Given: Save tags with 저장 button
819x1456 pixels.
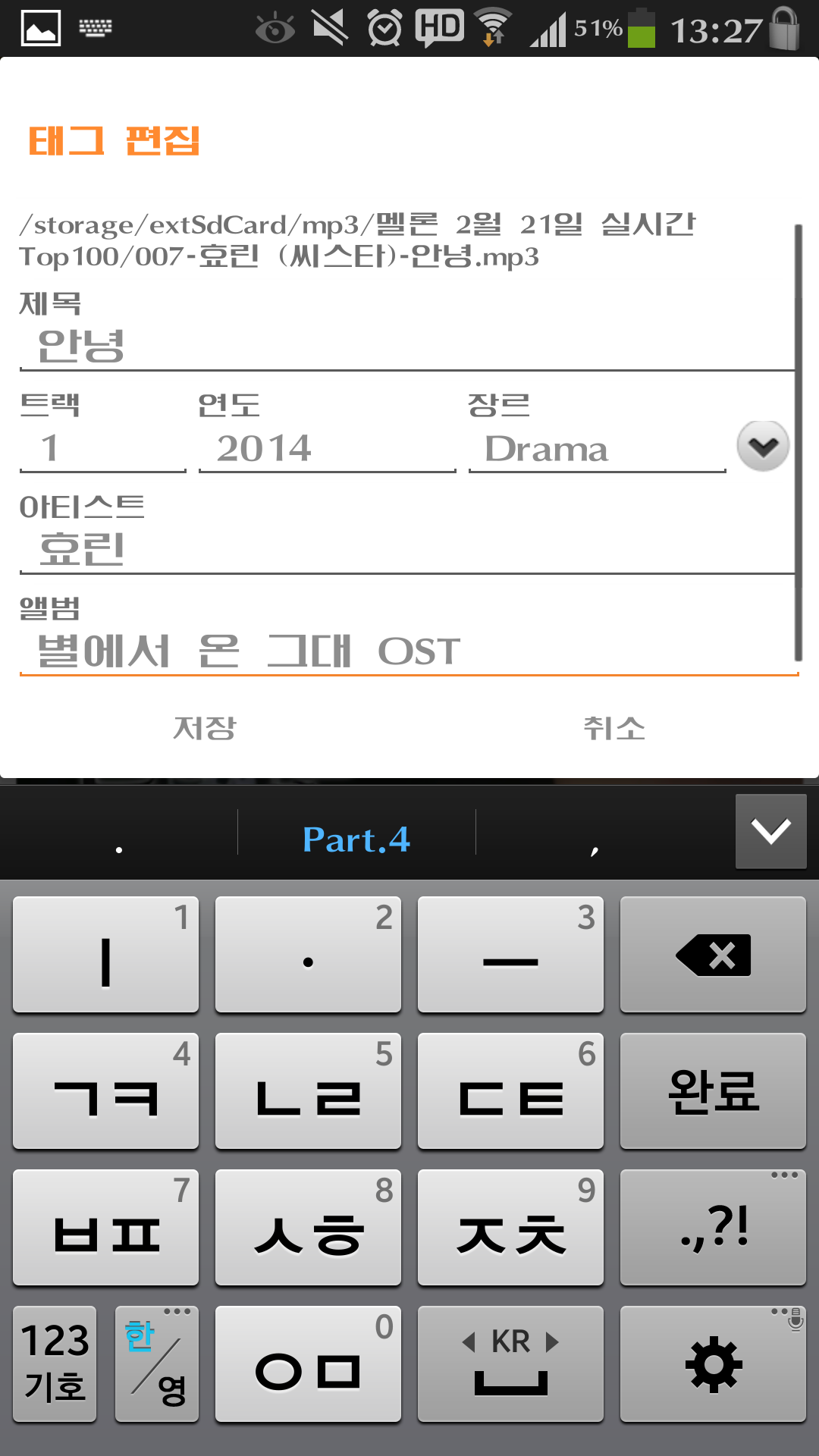Looking at the screenshot, I should (205, 729).
